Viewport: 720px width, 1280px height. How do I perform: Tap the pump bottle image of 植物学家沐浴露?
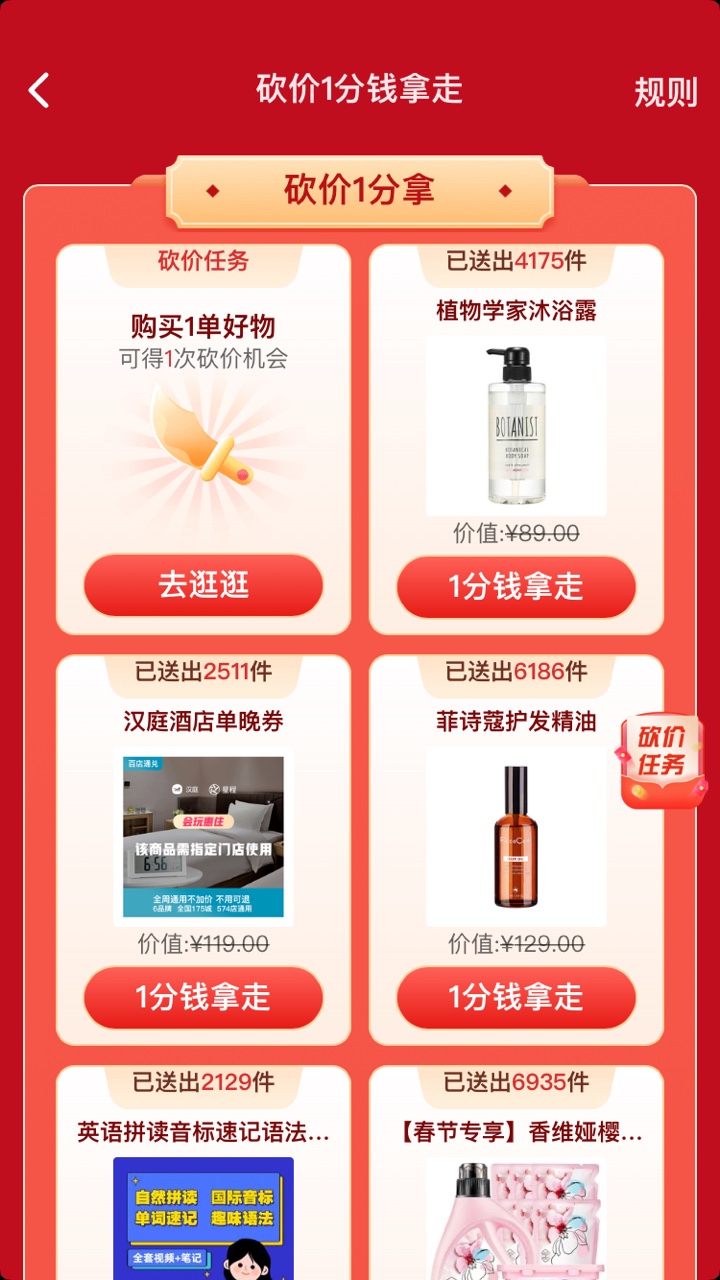click(515, 420)
